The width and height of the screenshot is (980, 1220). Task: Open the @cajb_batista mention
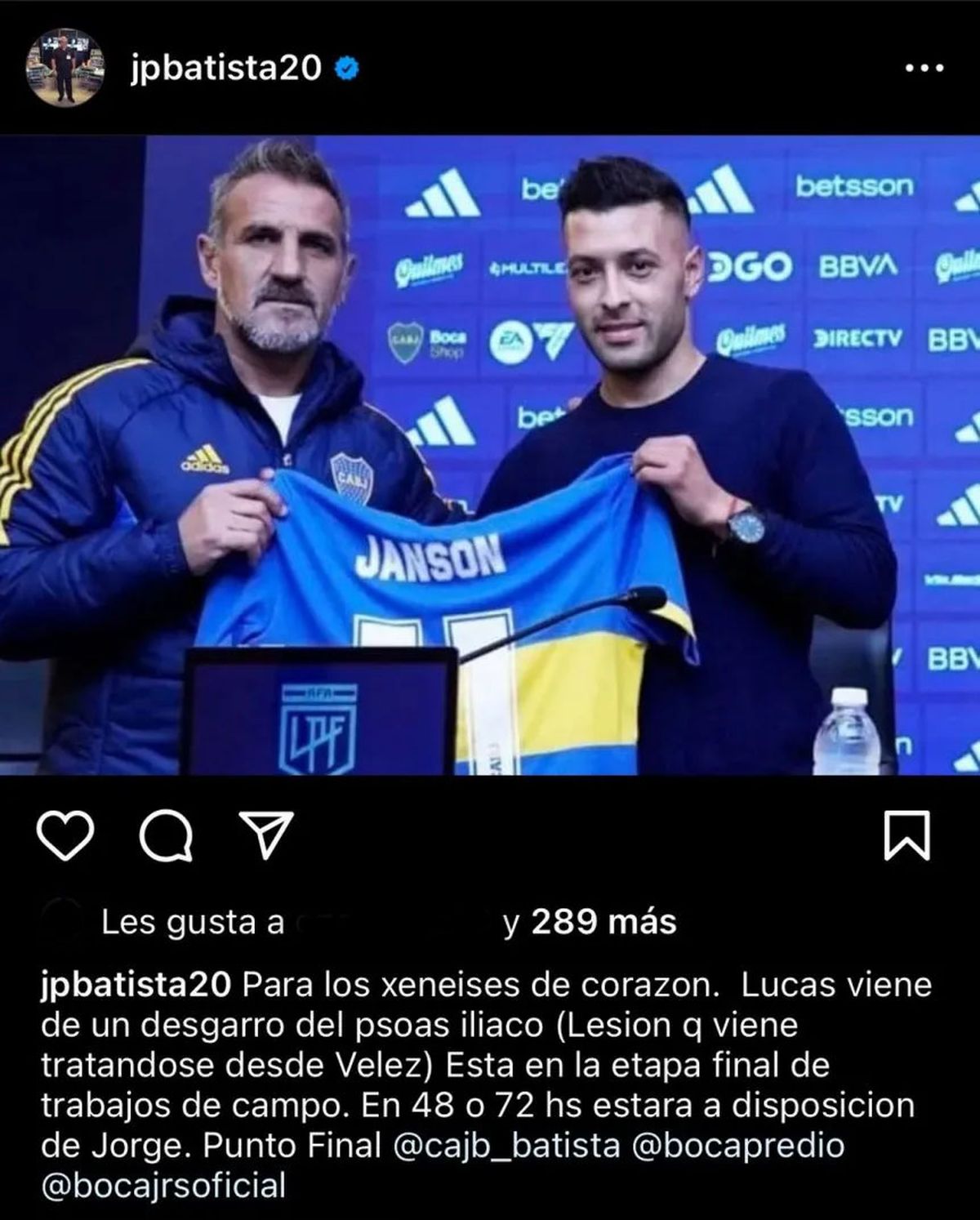[506, 1146]
